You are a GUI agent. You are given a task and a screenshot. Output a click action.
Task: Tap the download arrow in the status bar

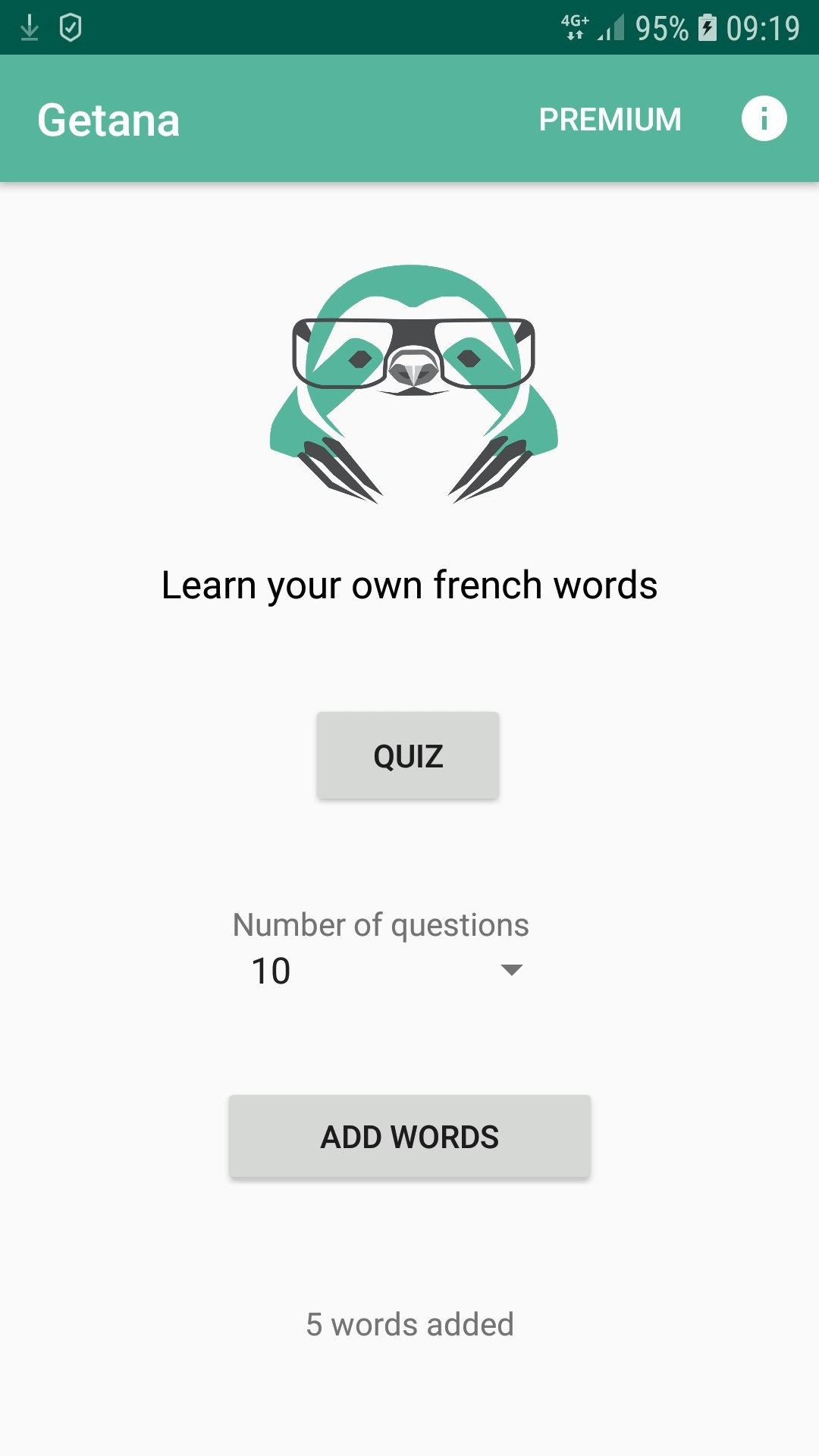click(29, 25)
